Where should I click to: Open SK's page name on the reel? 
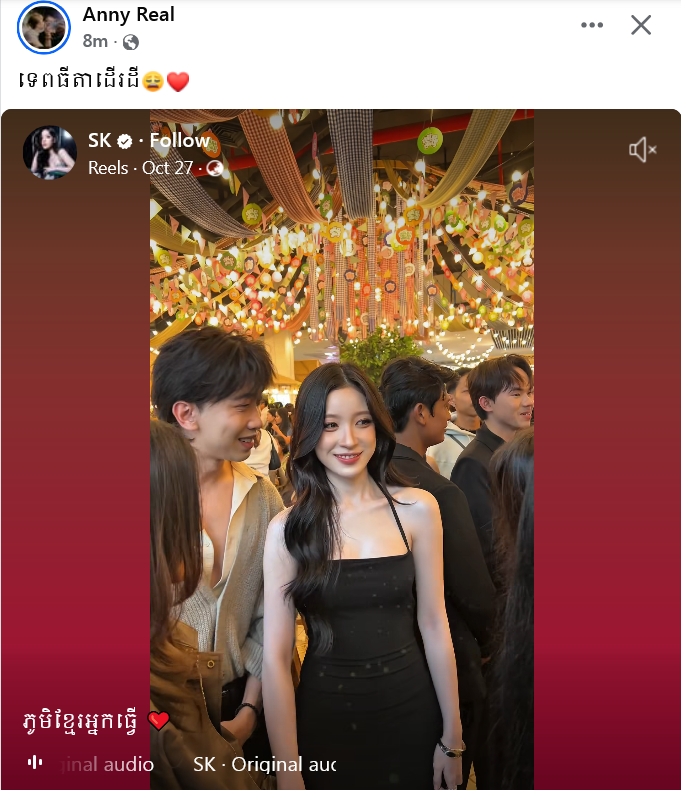tap(100, 141)
